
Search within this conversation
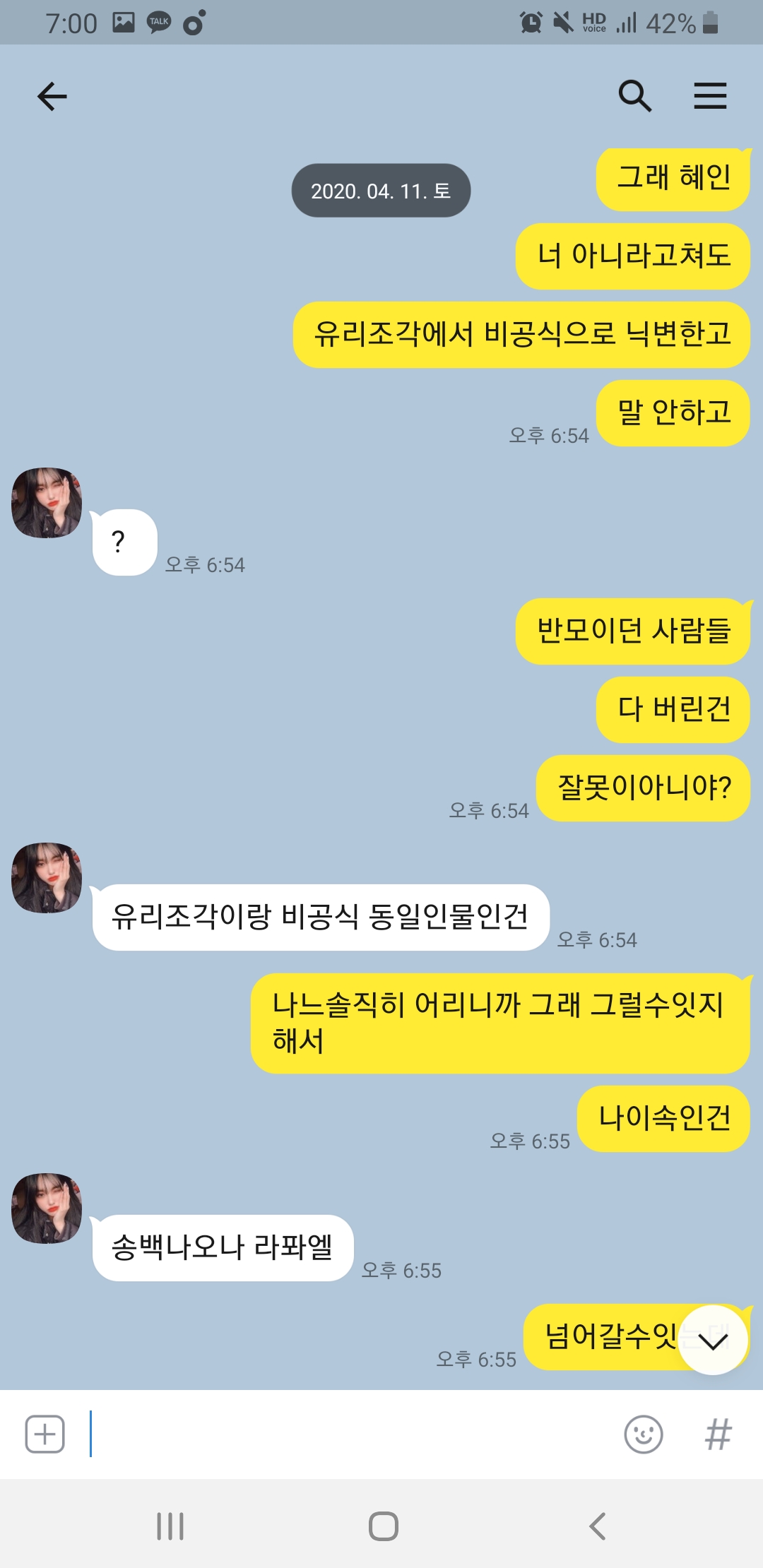click(634, 96)
